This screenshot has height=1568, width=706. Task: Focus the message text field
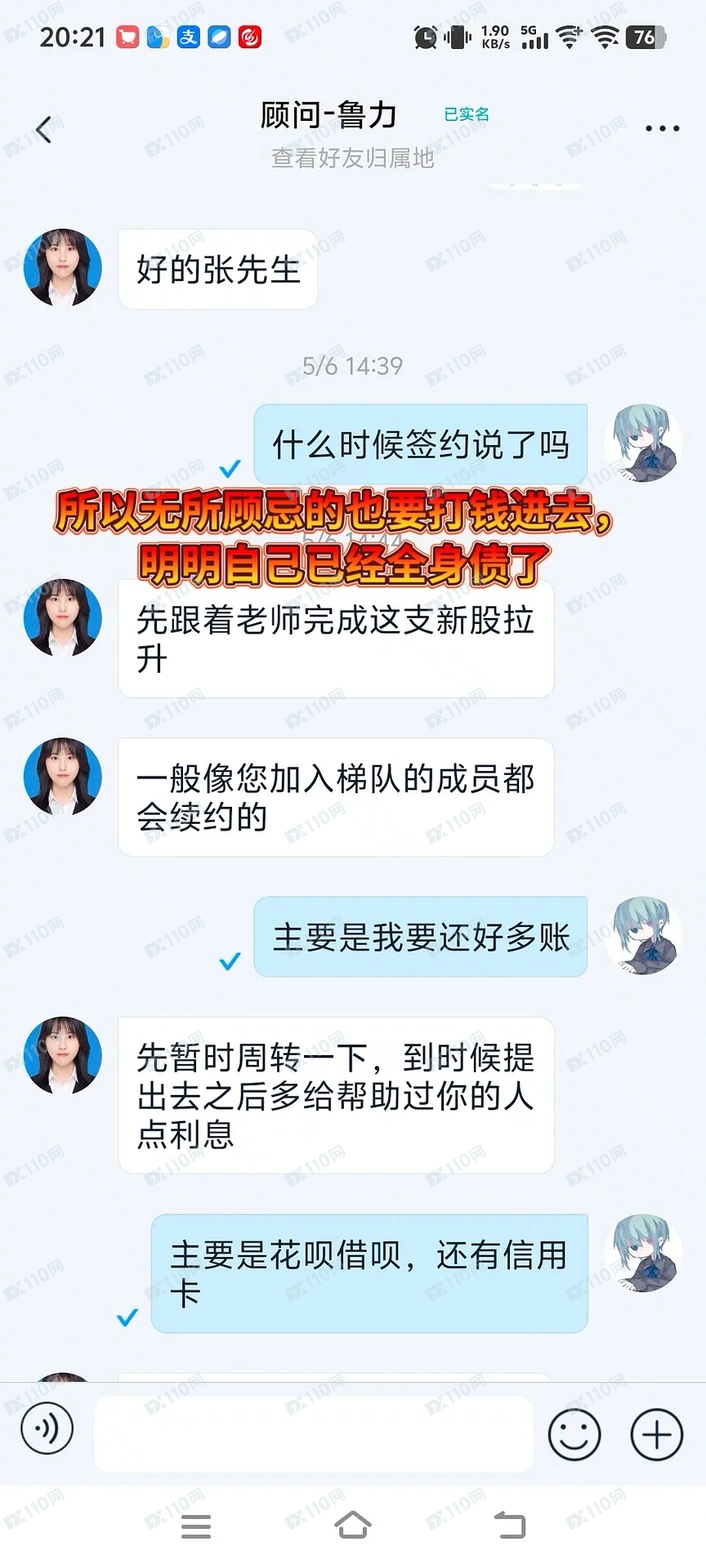pos(314,1435)
